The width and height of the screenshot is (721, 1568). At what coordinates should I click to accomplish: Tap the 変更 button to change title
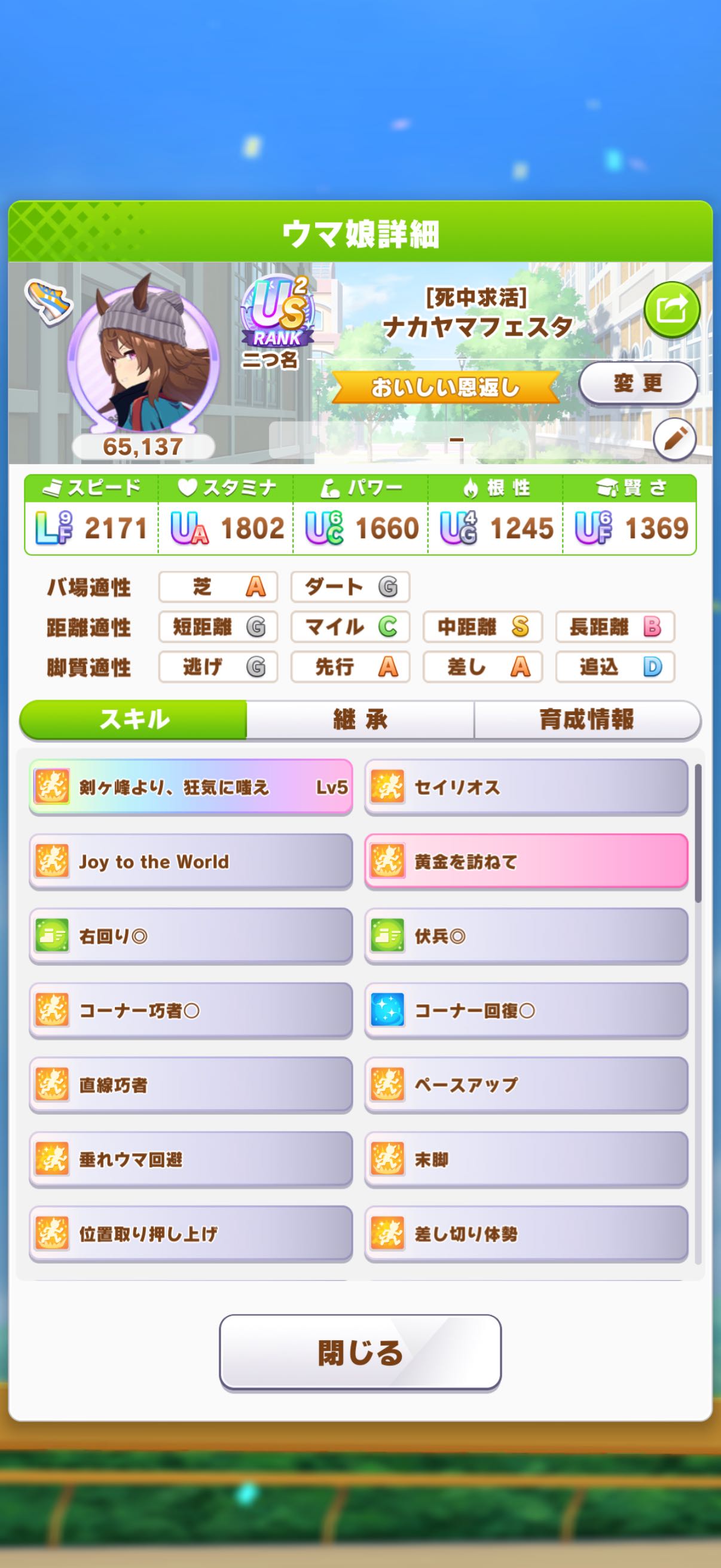click(638, 383)
